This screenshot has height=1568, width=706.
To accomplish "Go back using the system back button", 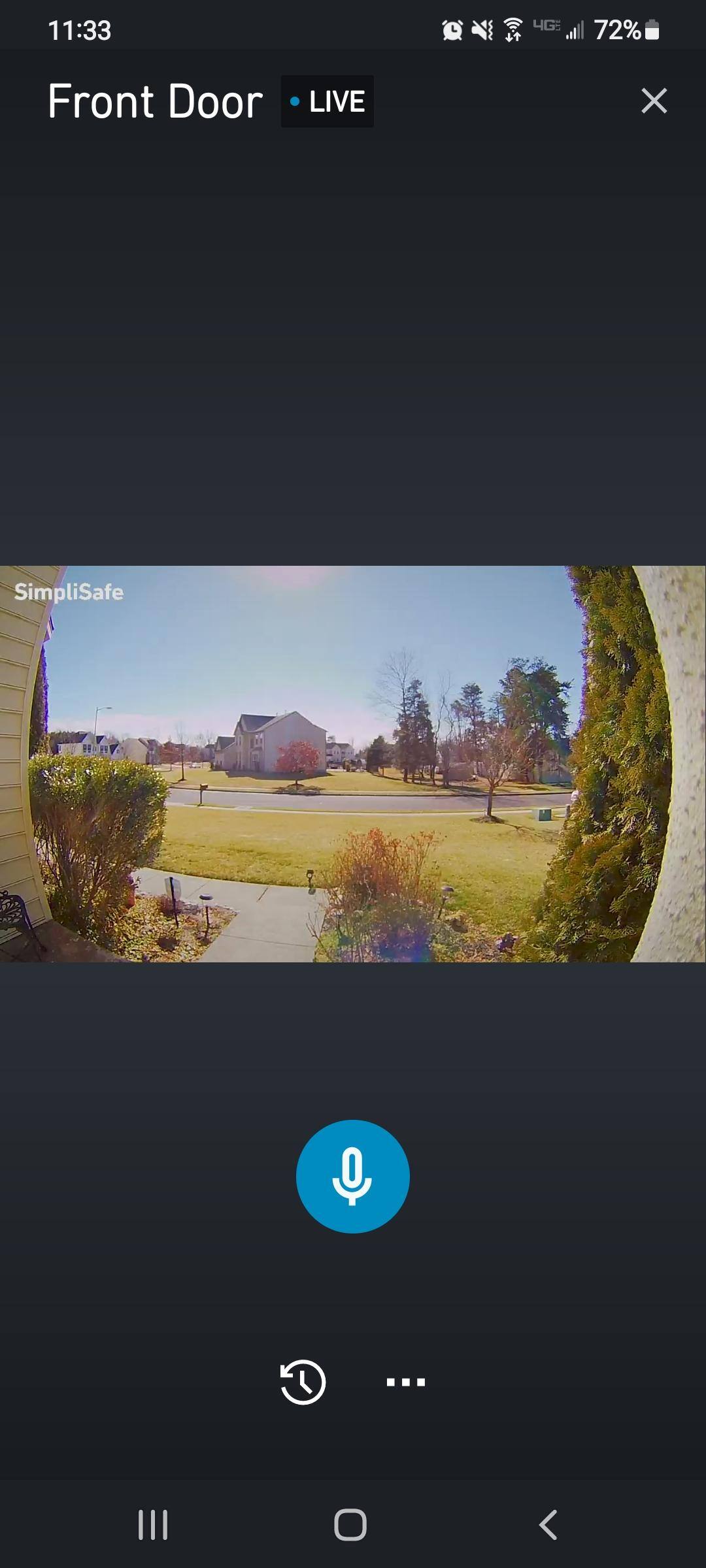I will coord(548,1525).
